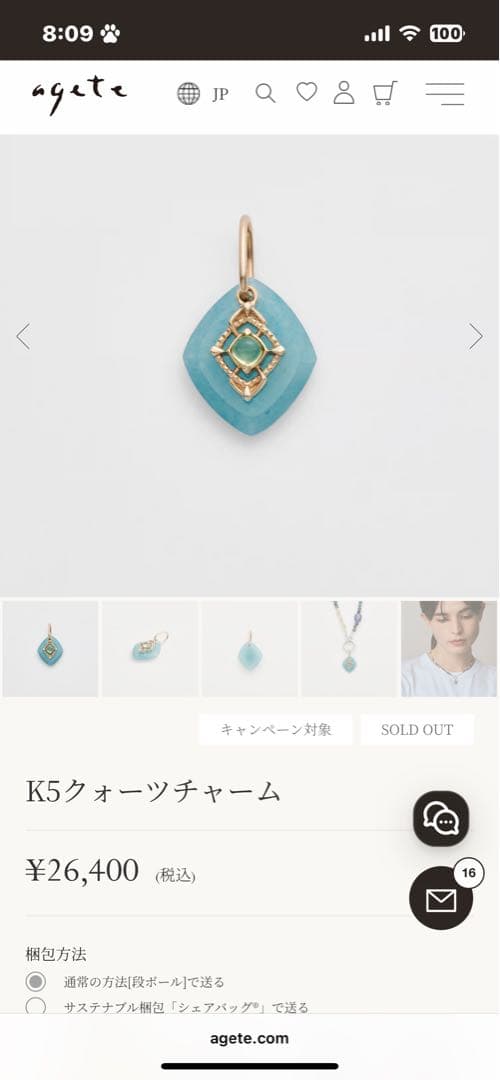
Task: Select the model-wearing thumbnail
Action: pos(449,649)
